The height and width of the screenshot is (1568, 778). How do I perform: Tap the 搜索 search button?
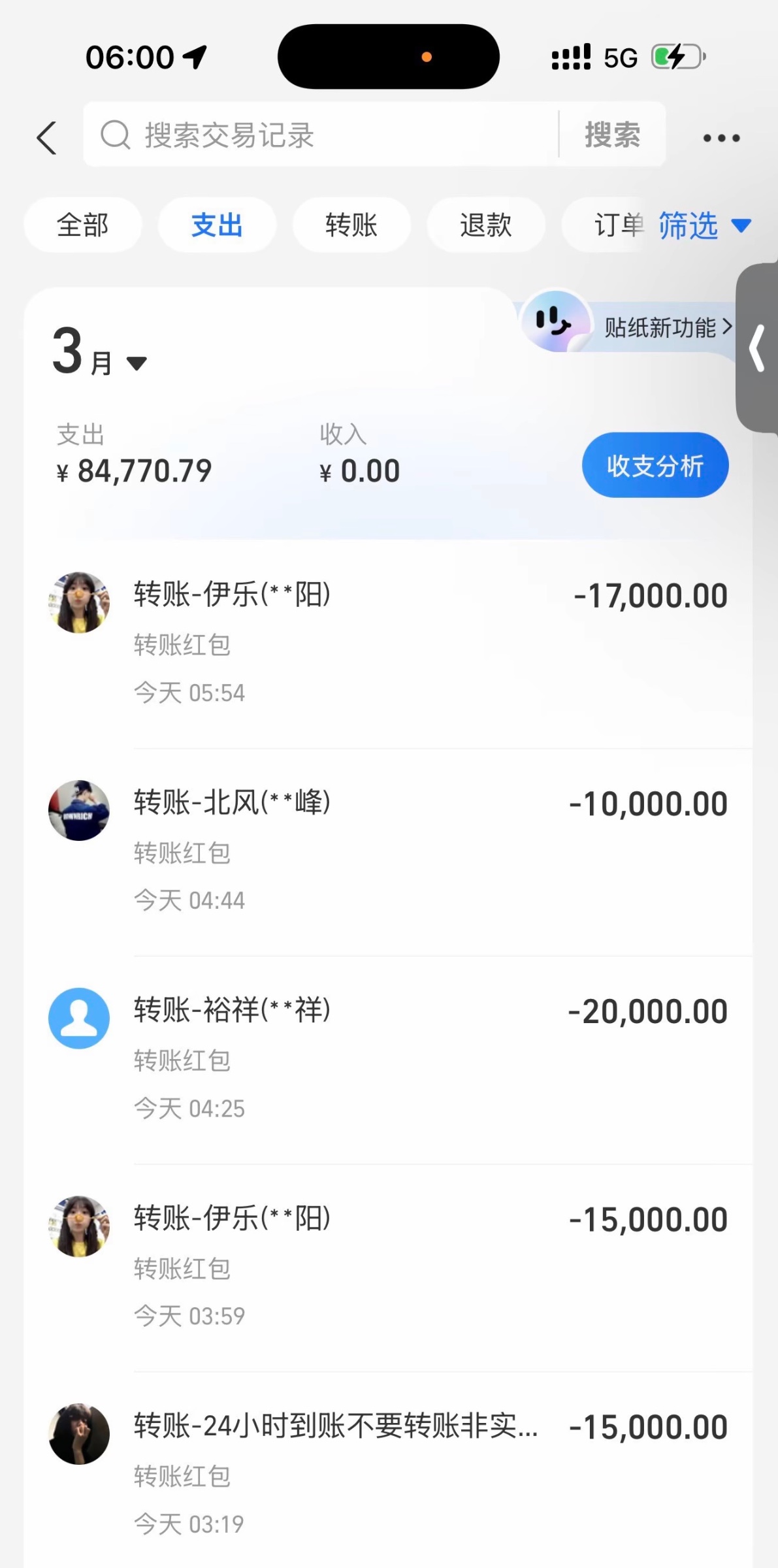(x=612, y=135)
